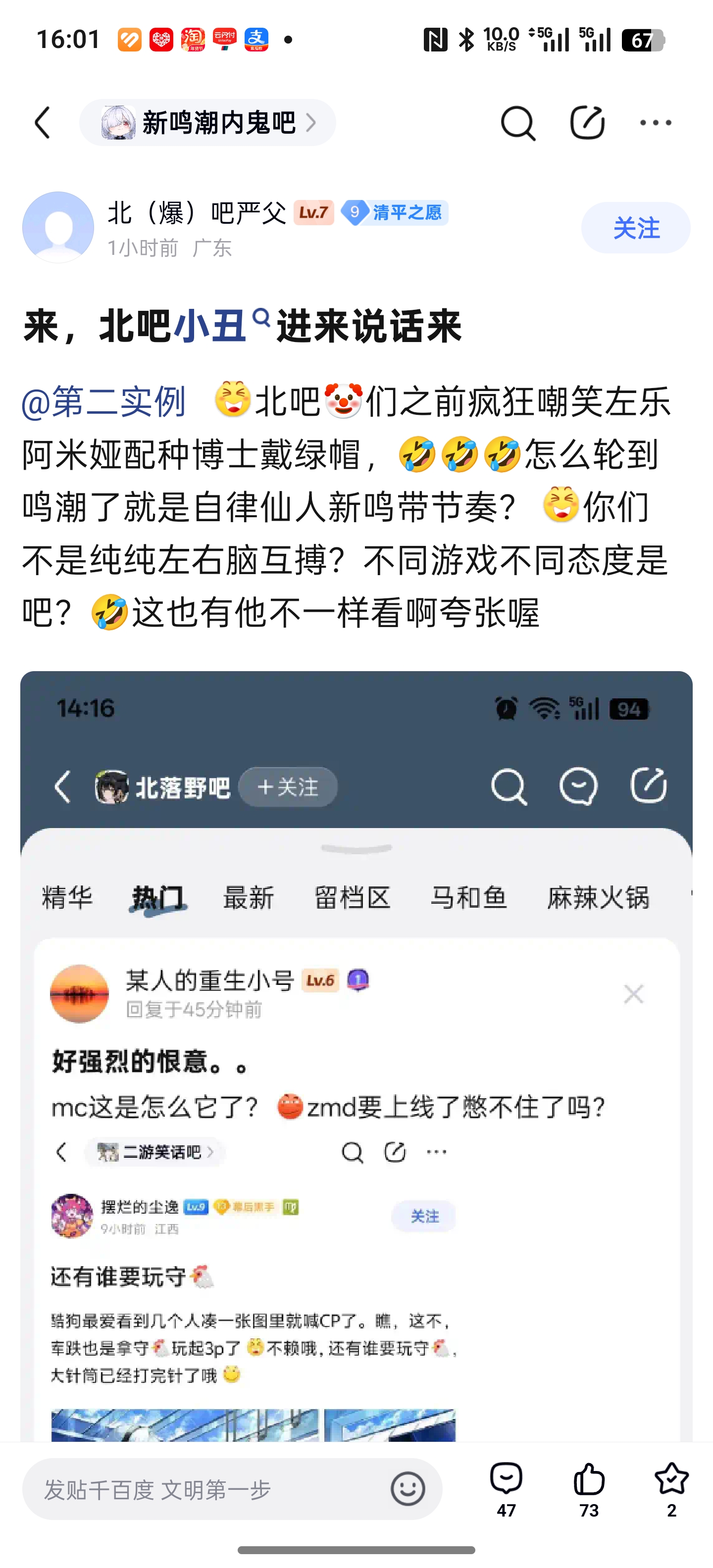The height and width of the screenshot is (1568, 713).
Task: Tap the compose post icon
Action: pyautogui.click(x=587, y=123)
